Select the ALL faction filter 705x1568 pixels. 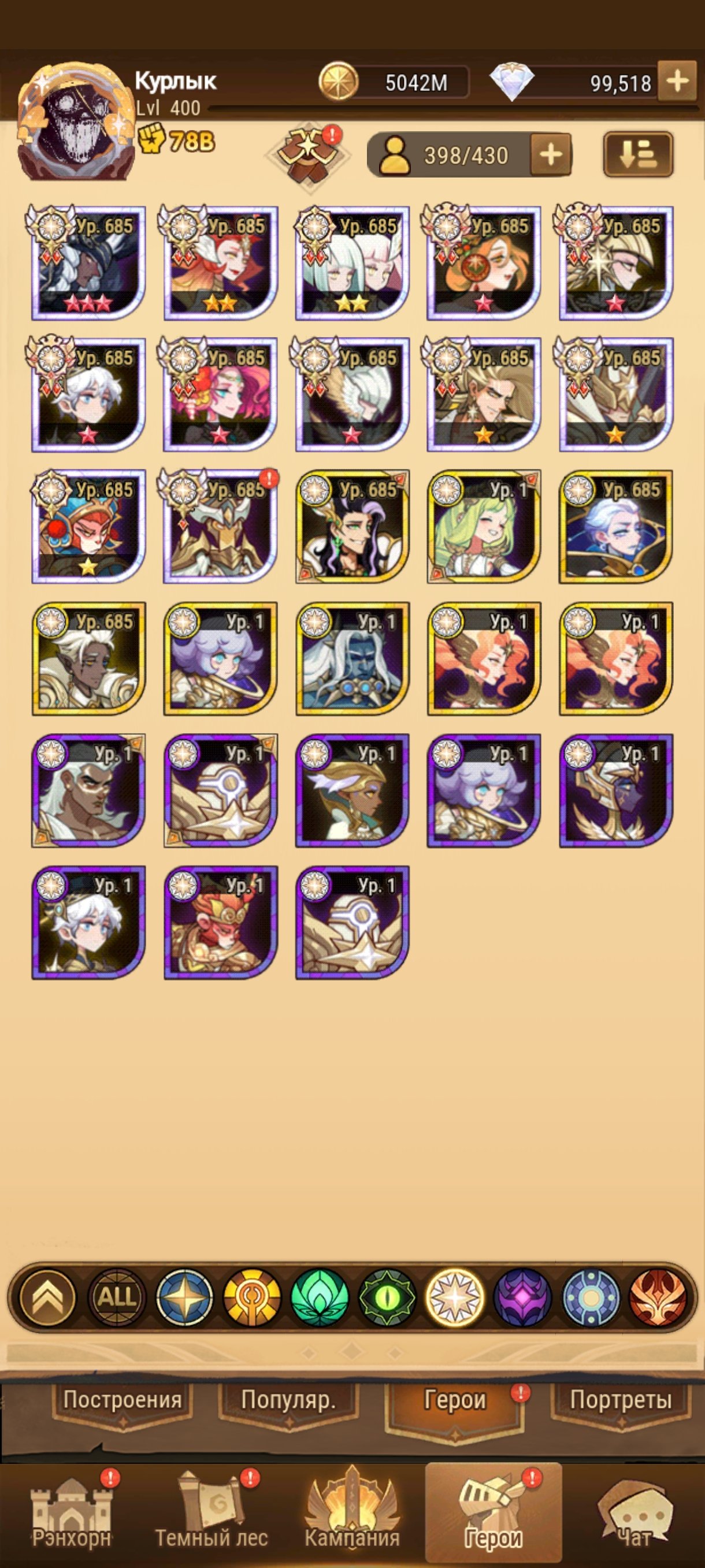pyautogui.click(x=117, y=1297)
